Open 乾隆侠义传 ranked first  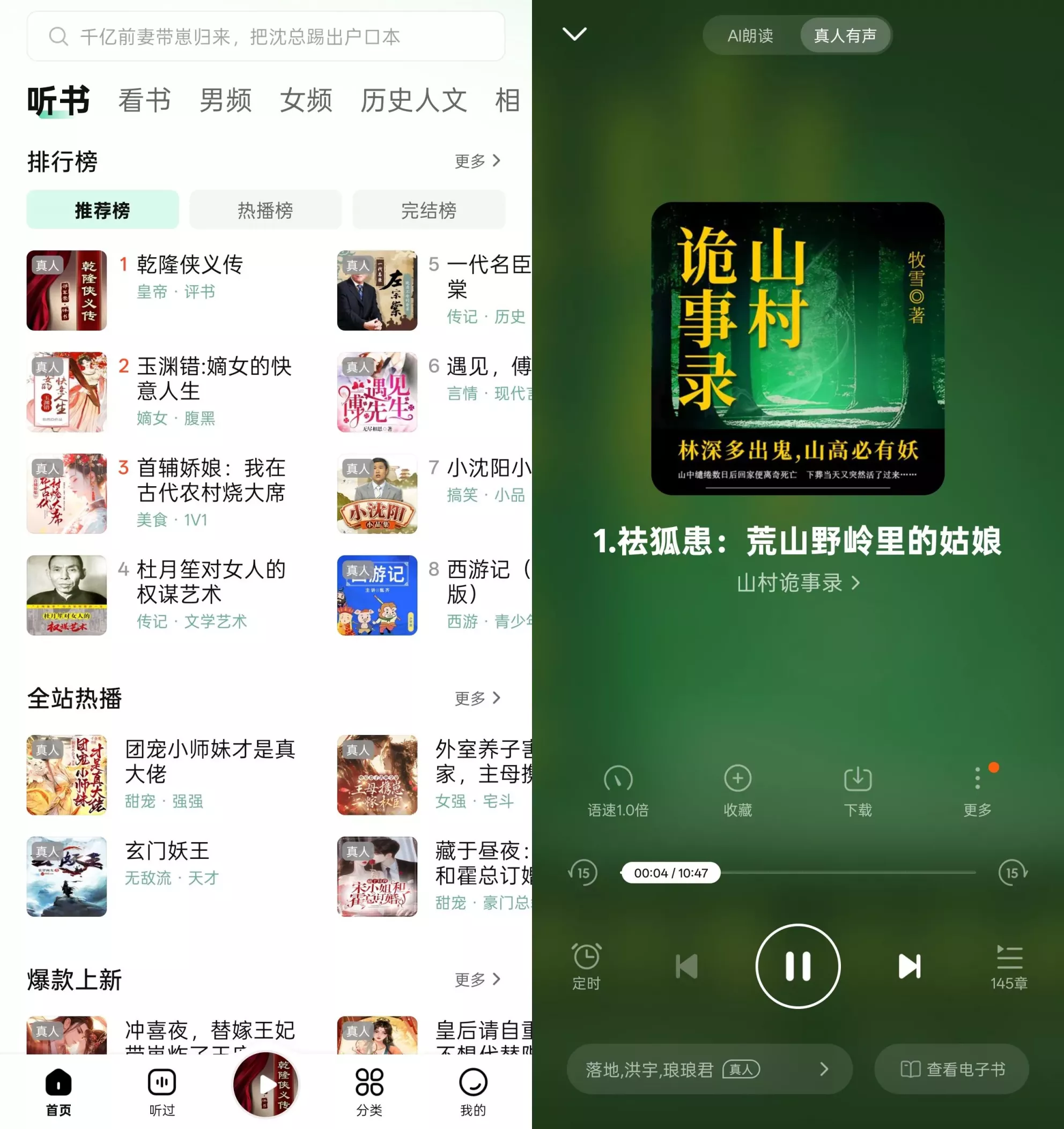tap(190, 265)
